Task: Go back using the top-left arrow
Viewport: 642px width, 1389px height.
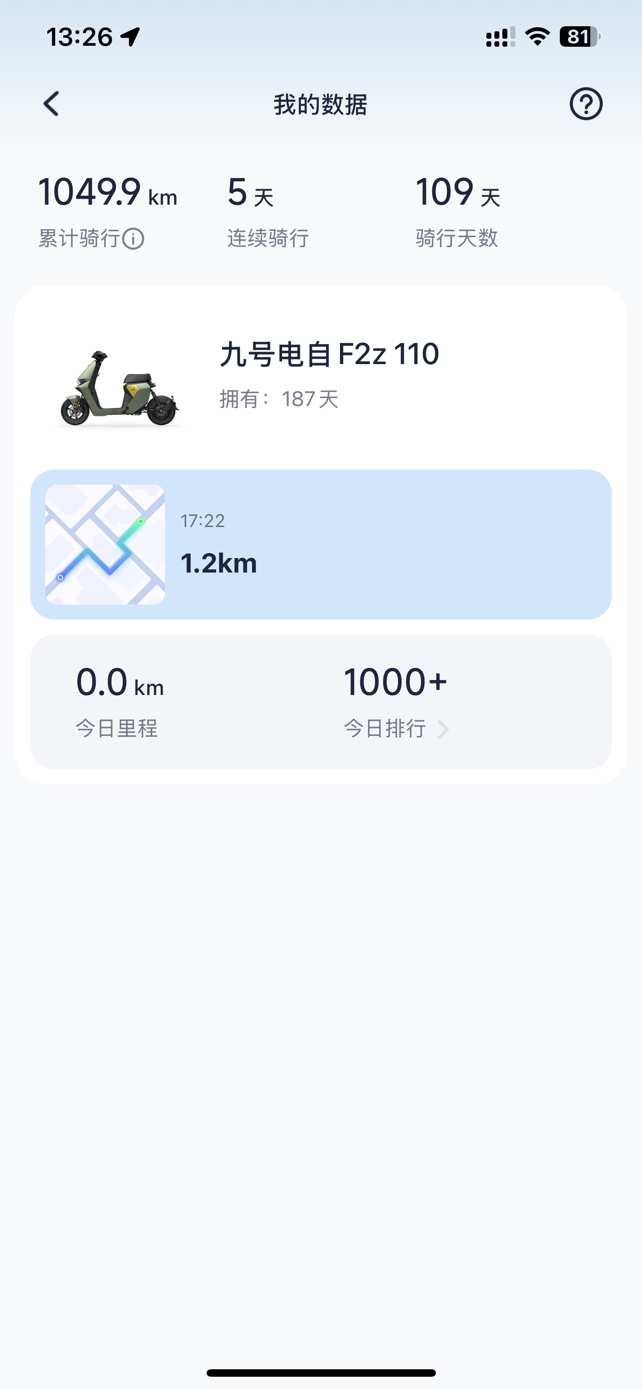Action: 51,104
